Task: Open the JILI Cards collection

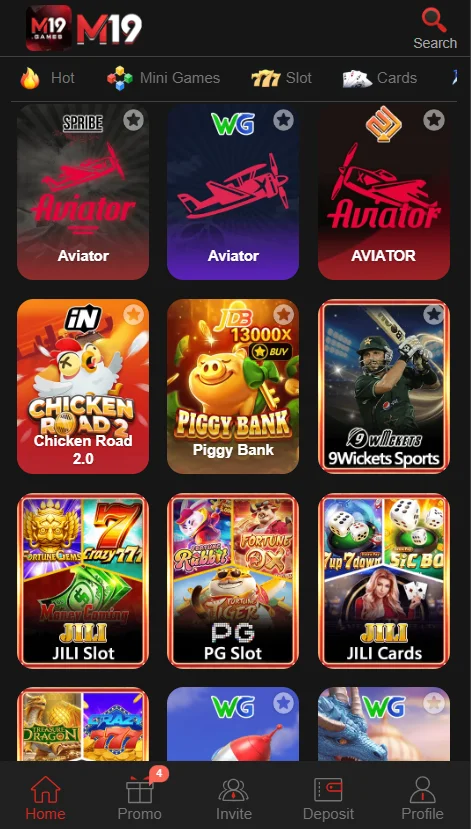Action: (384, 581)
